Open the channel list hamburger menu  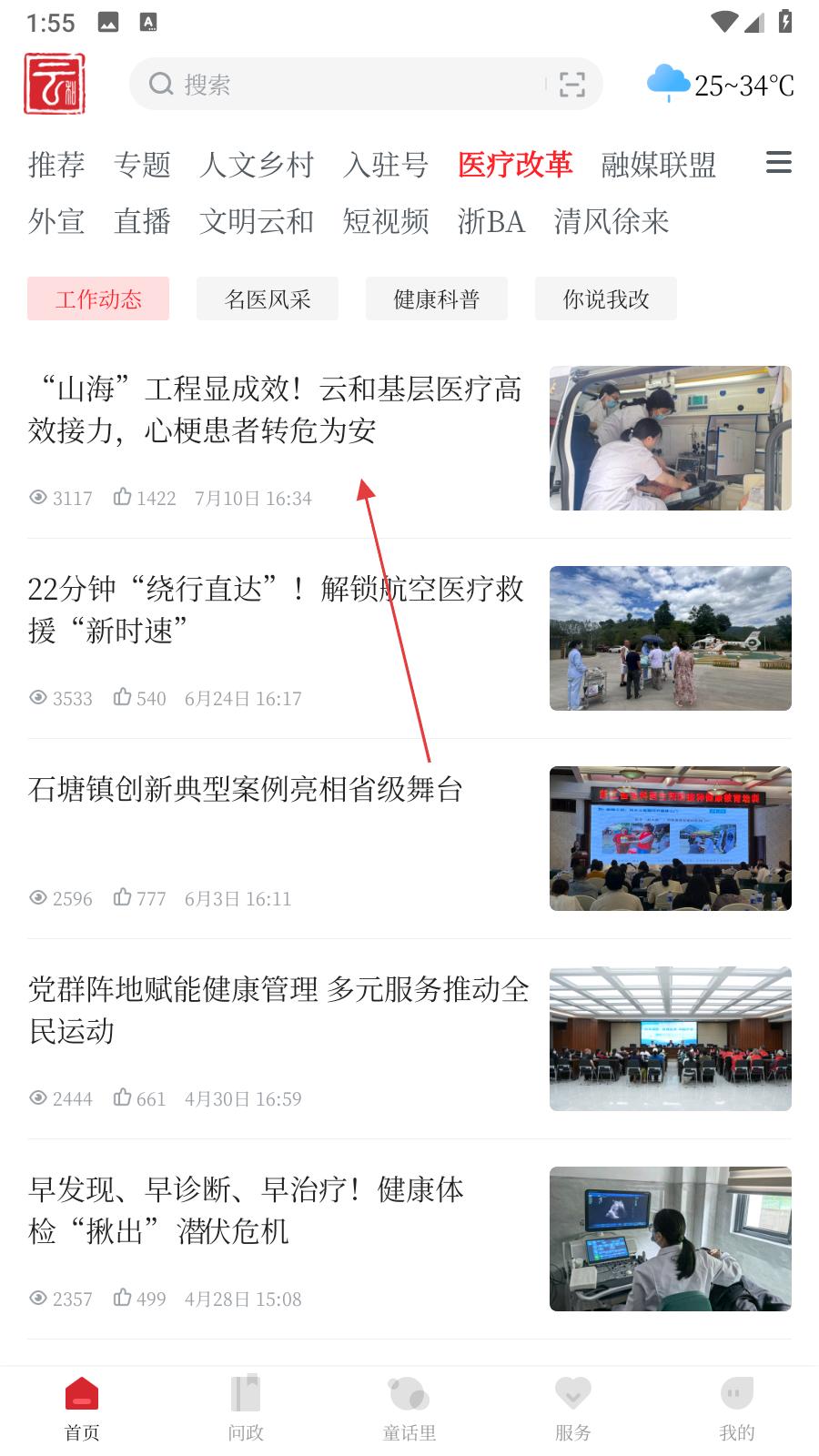click(778, 164)
